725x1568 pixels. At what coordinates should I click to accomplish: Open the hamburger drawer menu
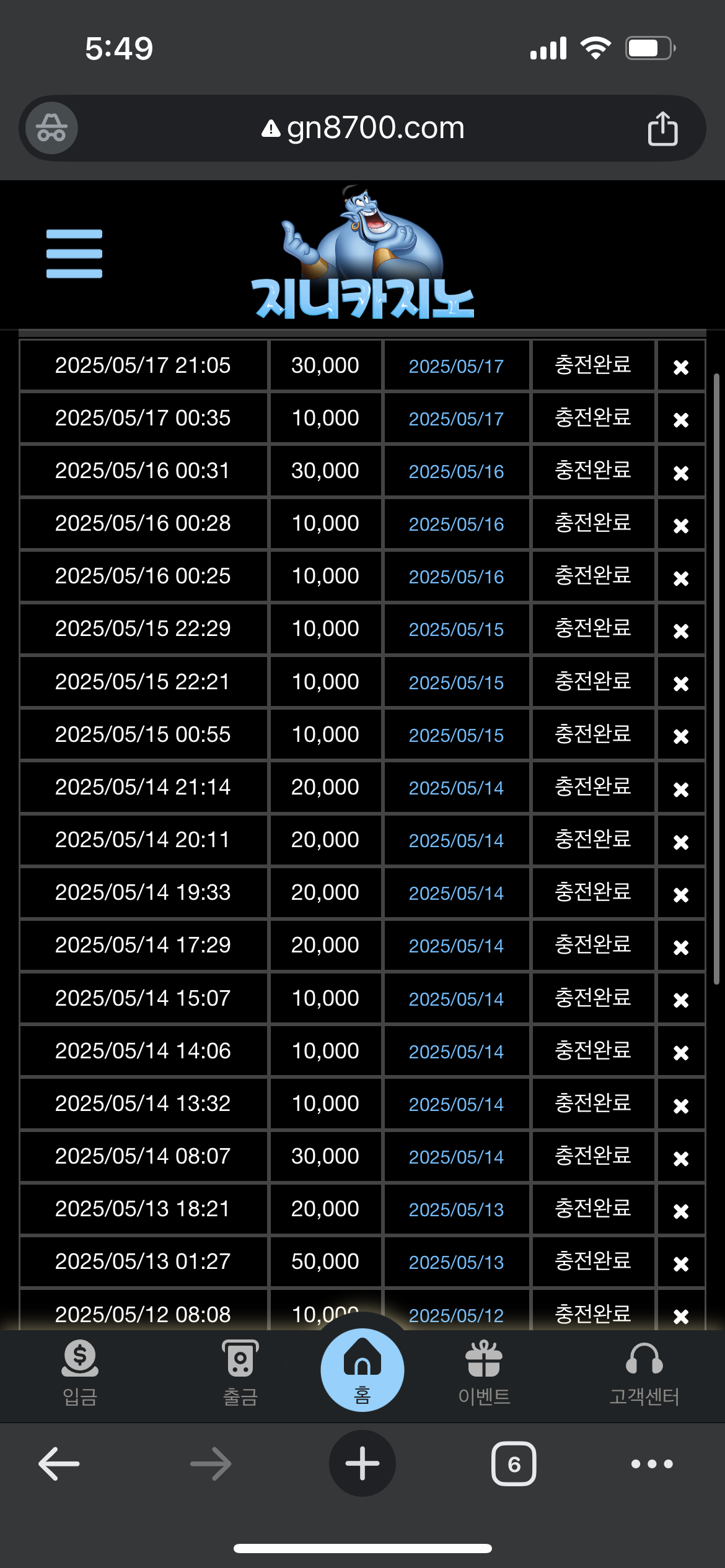74,254
